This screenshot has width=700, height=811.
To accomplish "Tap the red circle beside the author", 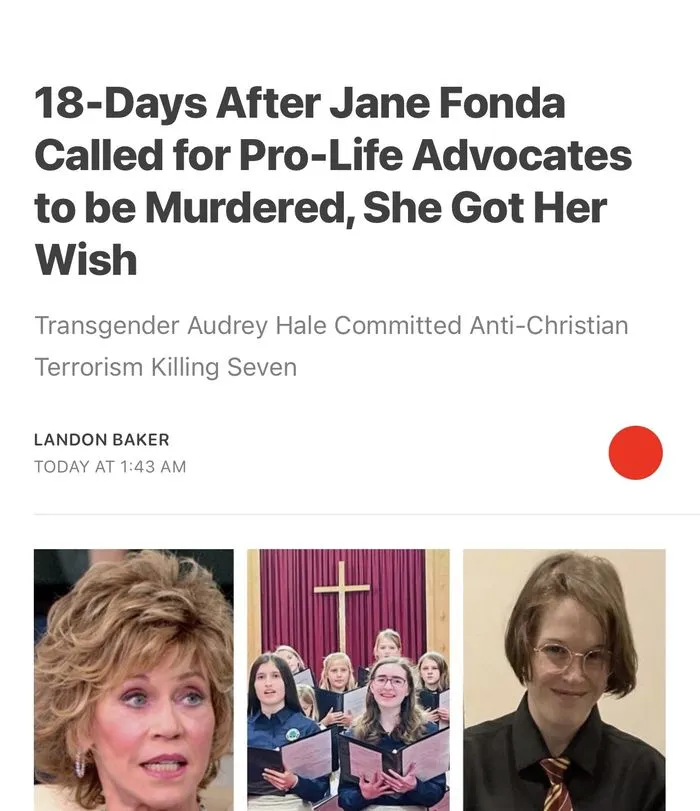I will pos(635,452).
